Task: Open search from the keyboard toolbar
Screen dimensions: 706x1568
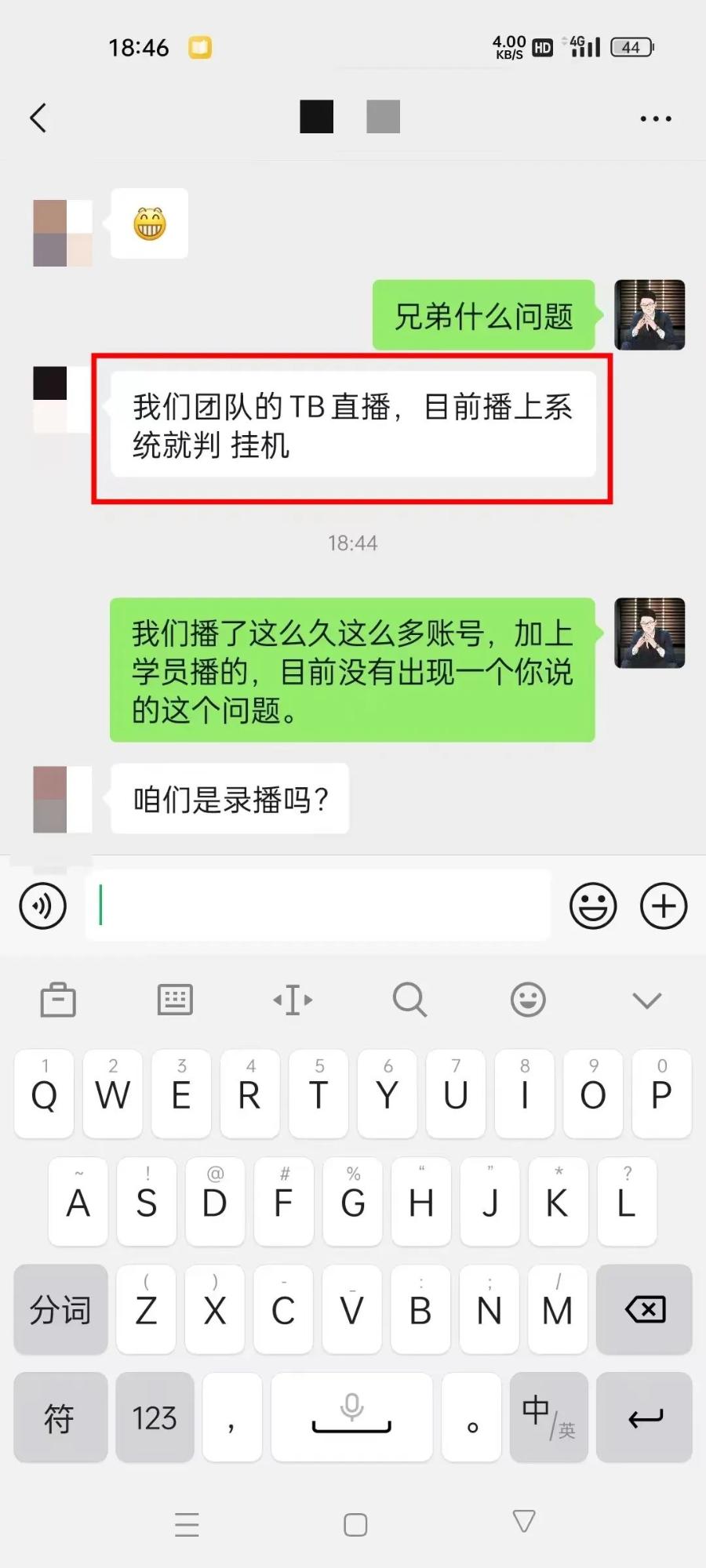Action: point(409,1000)
